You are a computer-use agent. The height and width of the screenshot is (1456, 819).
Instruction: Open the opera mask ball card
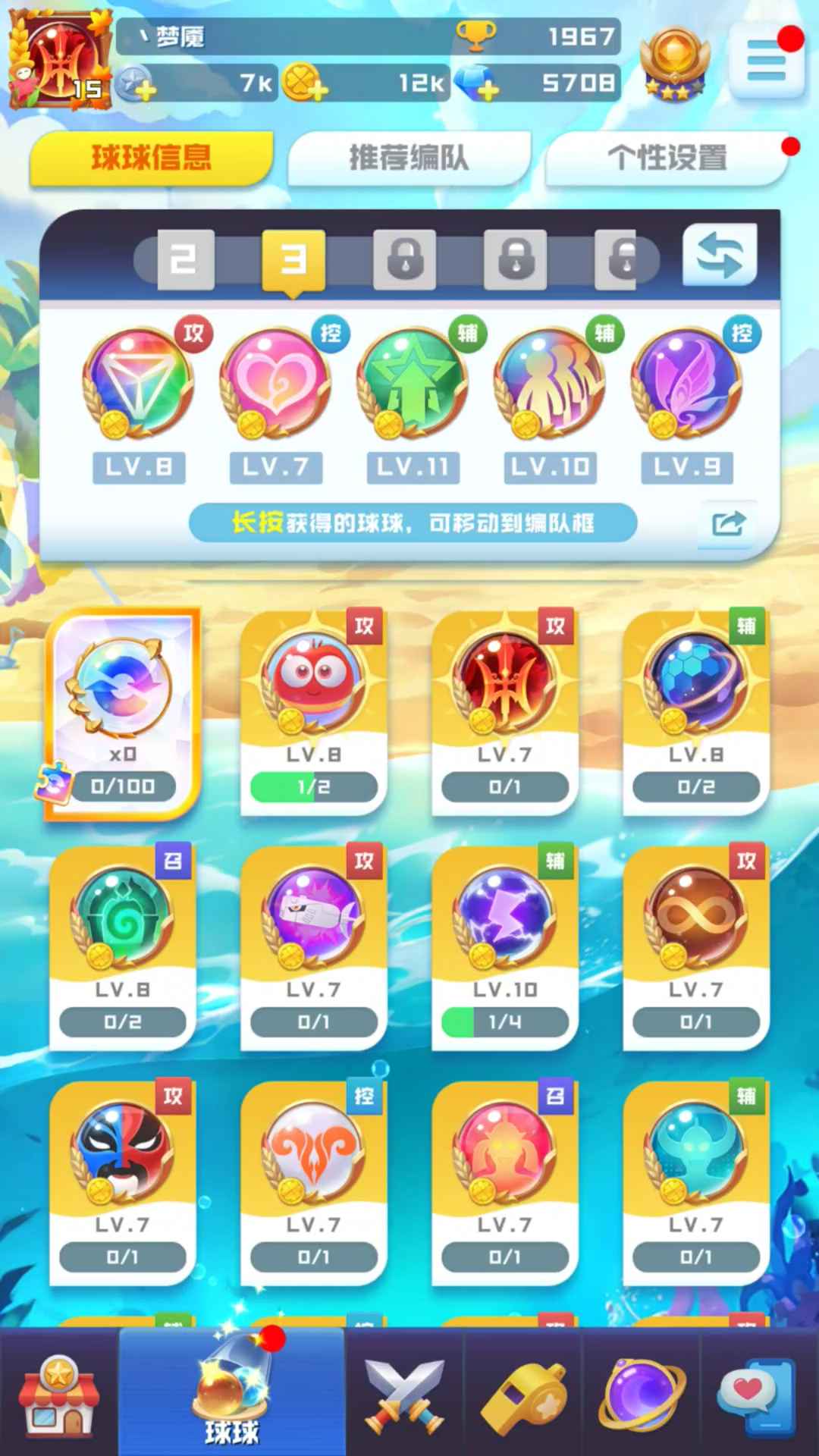(x=122, y=1183)
